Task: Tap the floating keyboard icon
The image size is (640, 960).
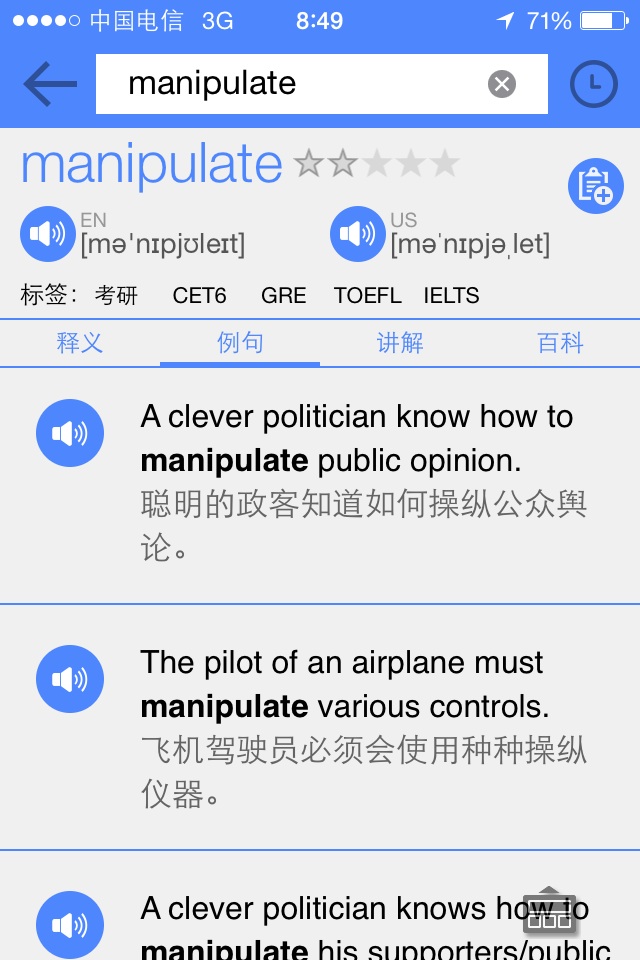Action: (550, 912)
